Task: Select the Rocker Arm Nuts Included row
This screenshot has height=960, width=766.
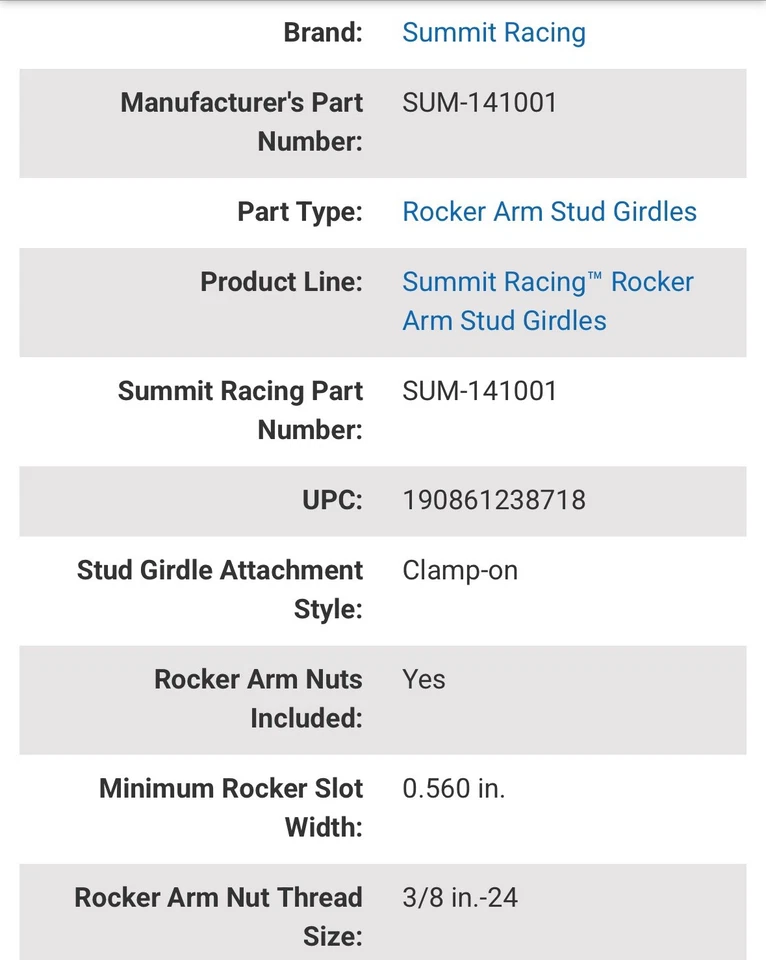Action: tap(258, 699)
